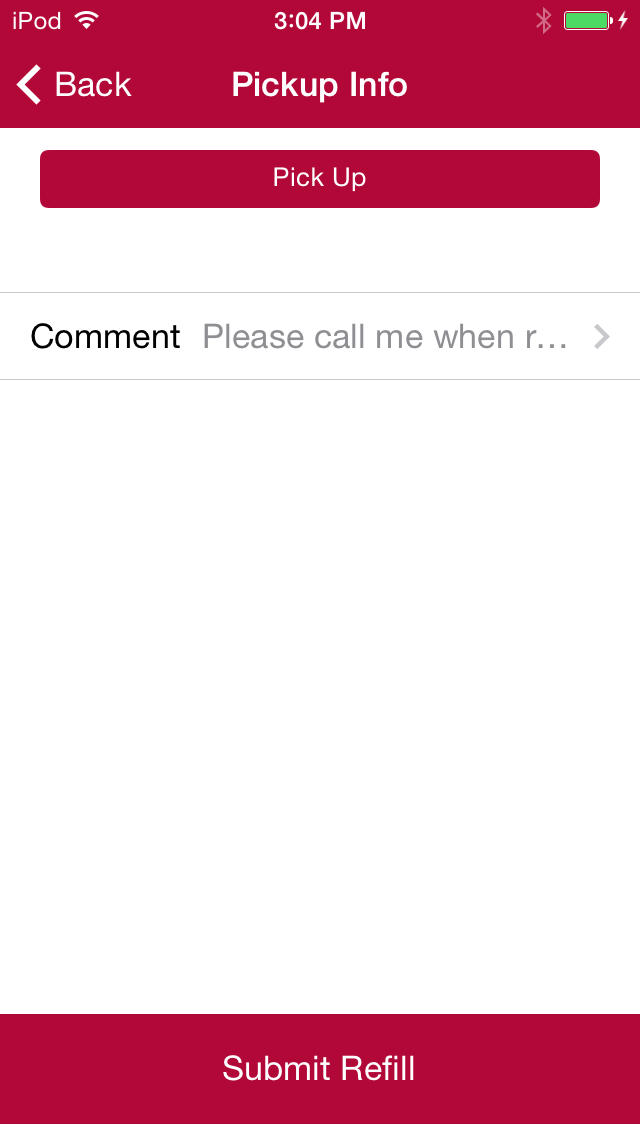Submit the refill request
This screenshot has width=640, height=1136.
click(x=320, y=1069)
